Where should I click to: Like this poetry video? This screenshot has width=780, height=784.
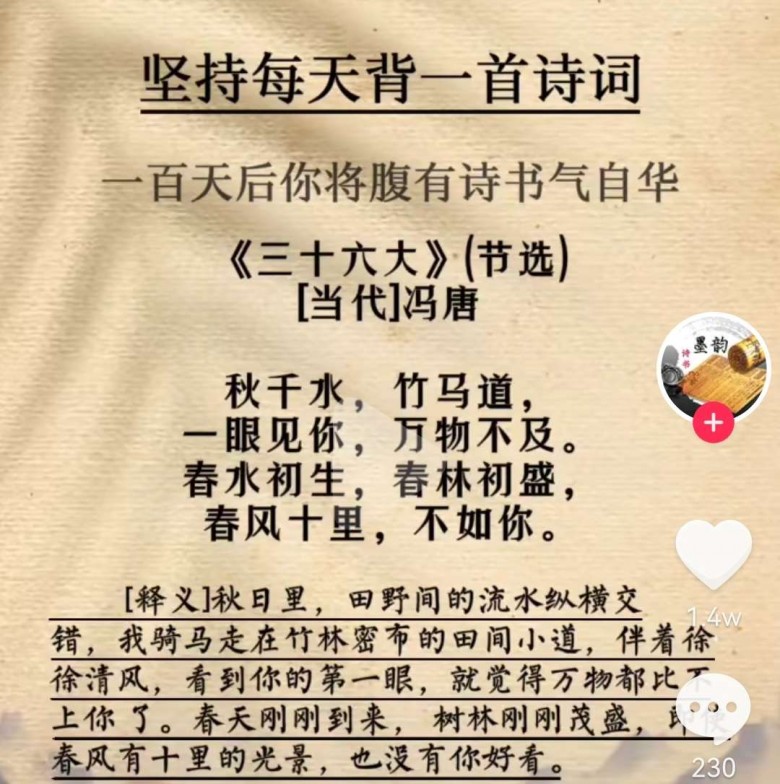point(713,553)
